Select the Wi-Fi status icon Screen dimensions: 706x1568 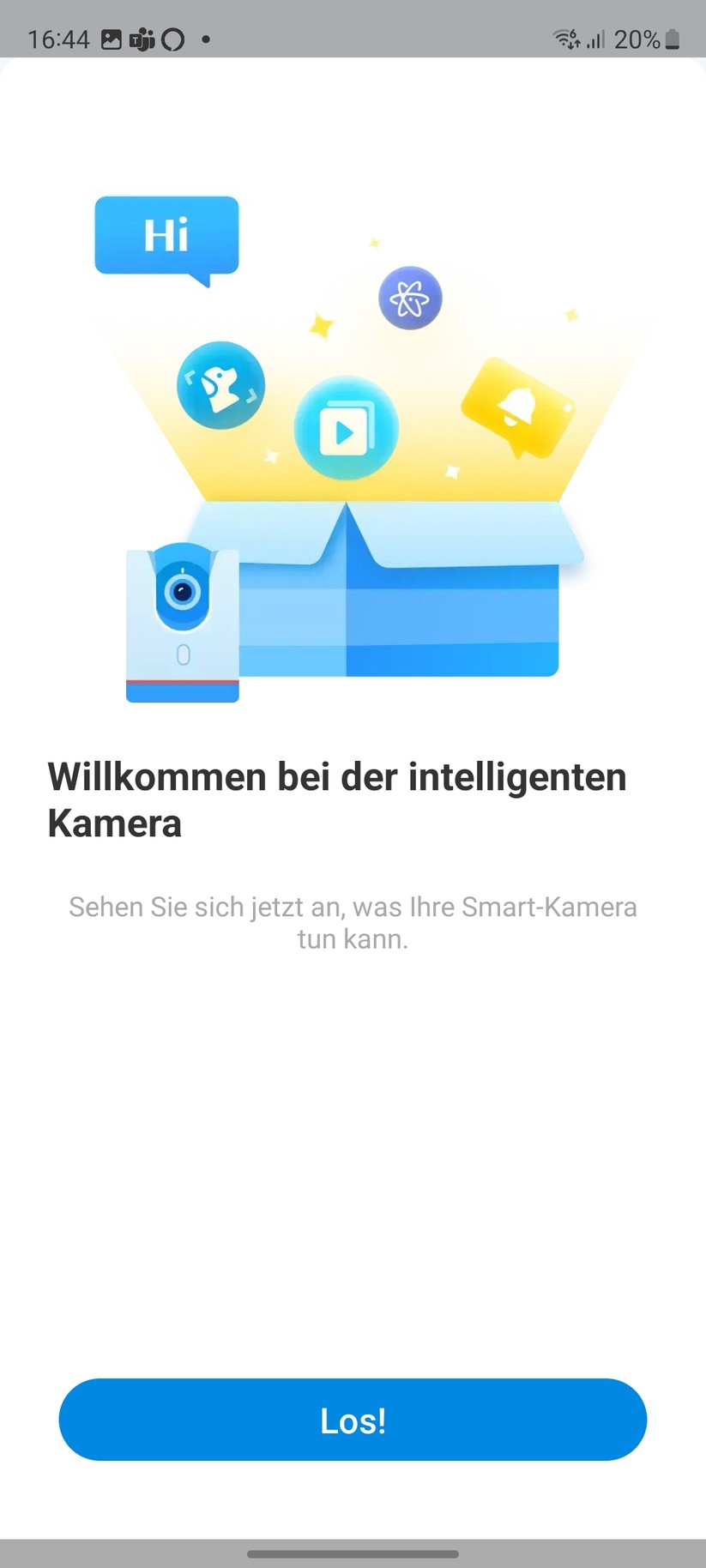[x=565, y=38]
